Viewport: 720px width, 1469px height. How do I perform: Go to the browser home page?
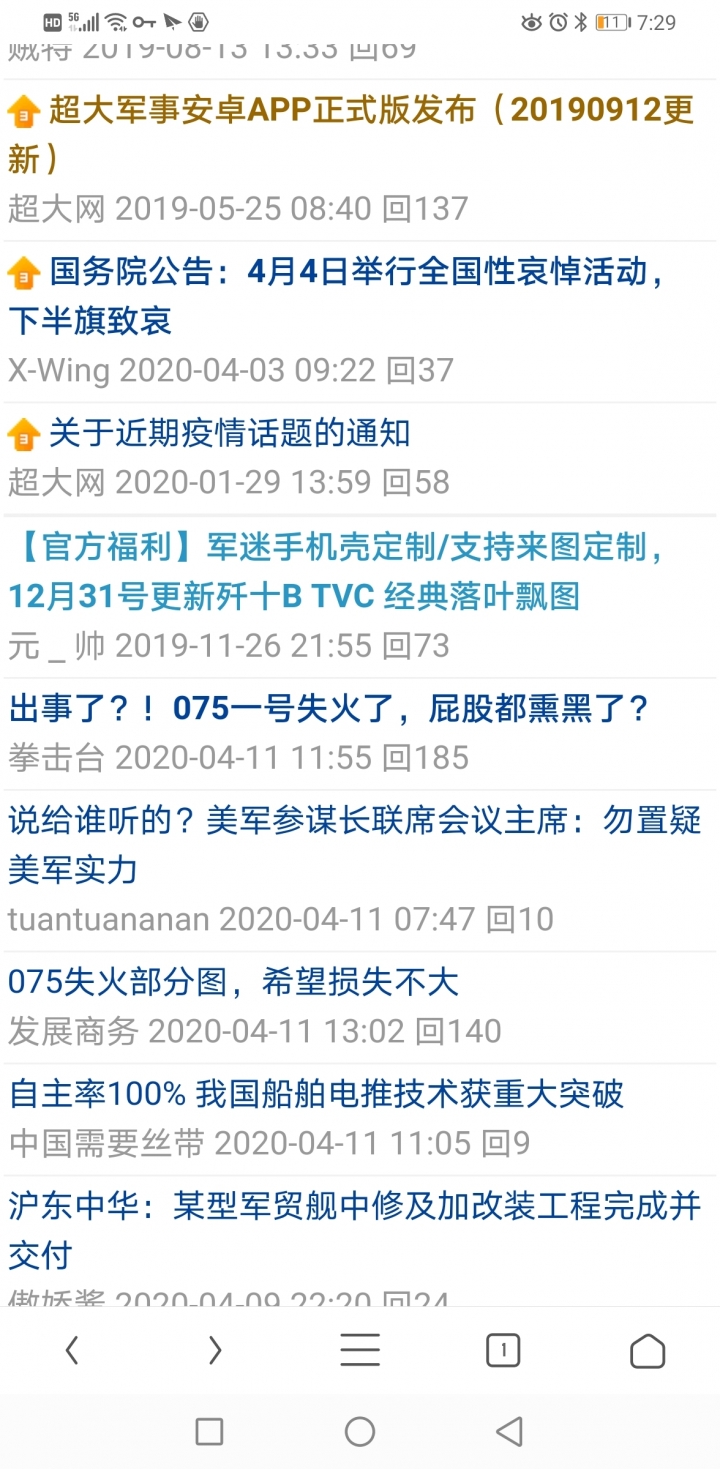tap(648, 1351)
